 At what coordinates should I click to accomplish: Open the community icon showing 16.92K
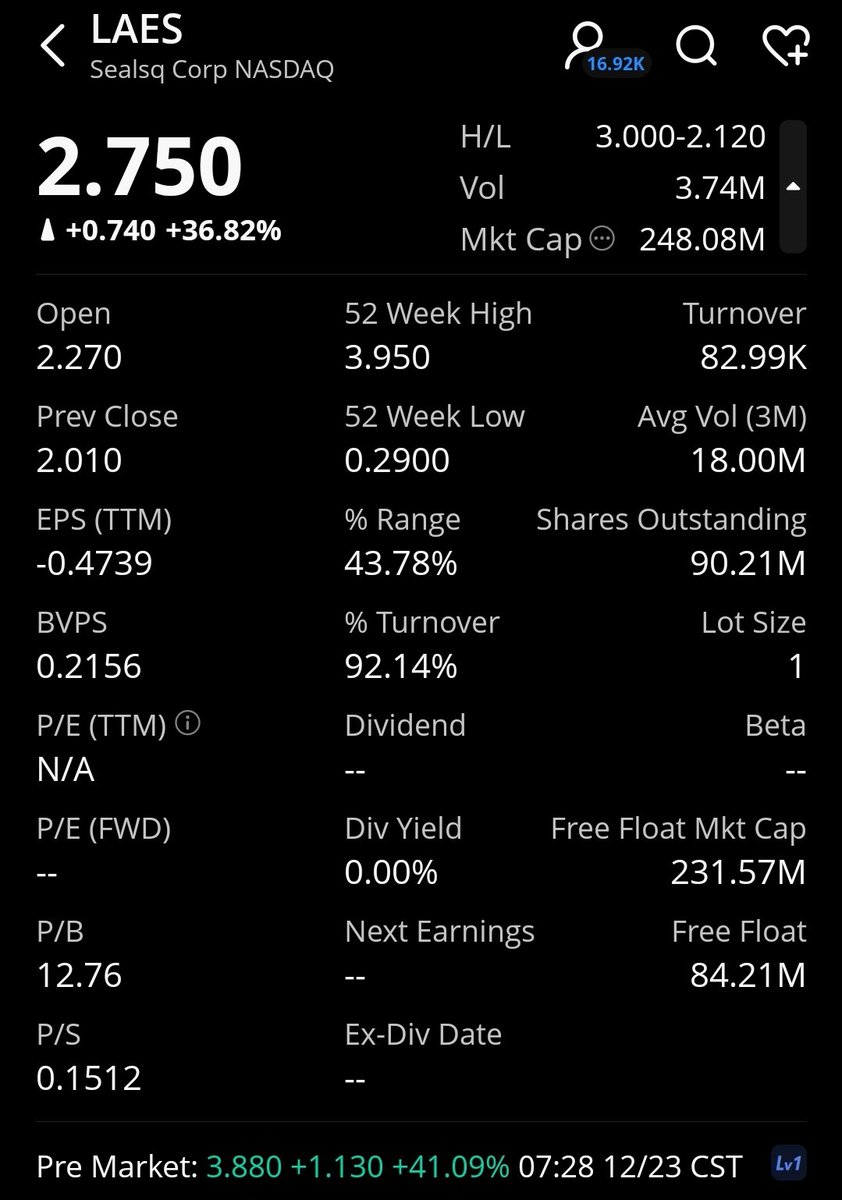point(587,46)
